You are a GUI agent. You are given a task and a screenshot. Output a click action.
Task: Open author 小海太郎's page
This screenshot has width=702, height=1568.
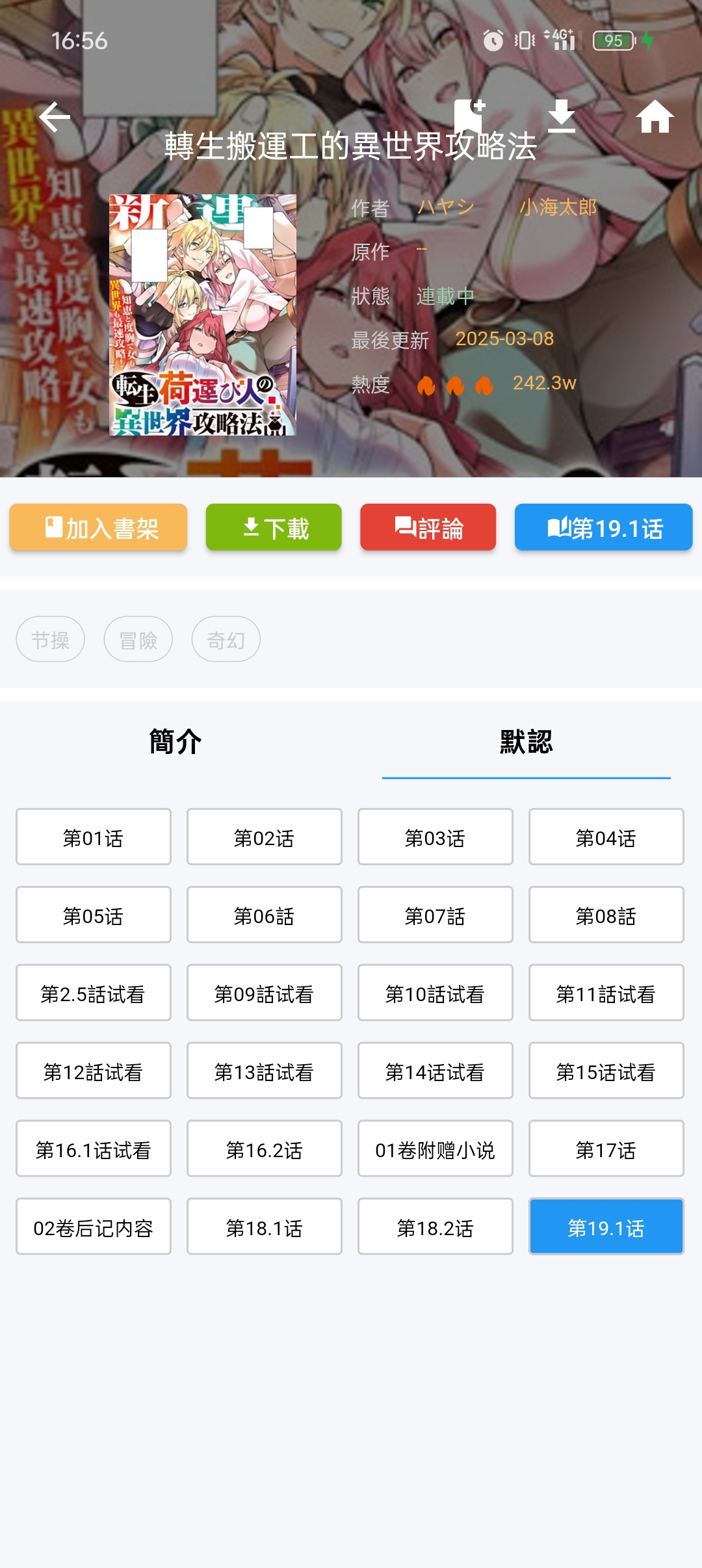(558, 207)
